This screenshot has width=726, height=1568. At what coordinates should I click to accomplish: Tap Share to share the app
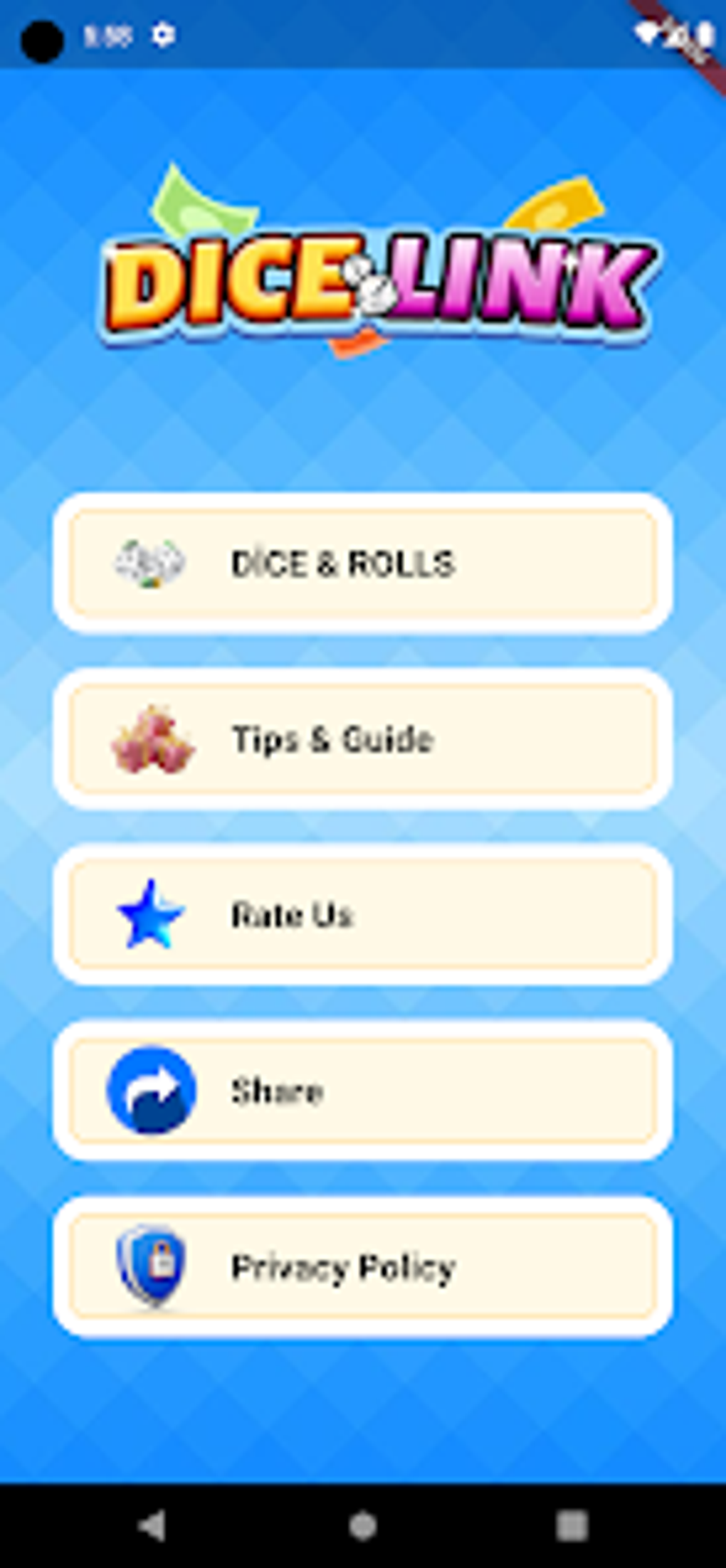363,1091
